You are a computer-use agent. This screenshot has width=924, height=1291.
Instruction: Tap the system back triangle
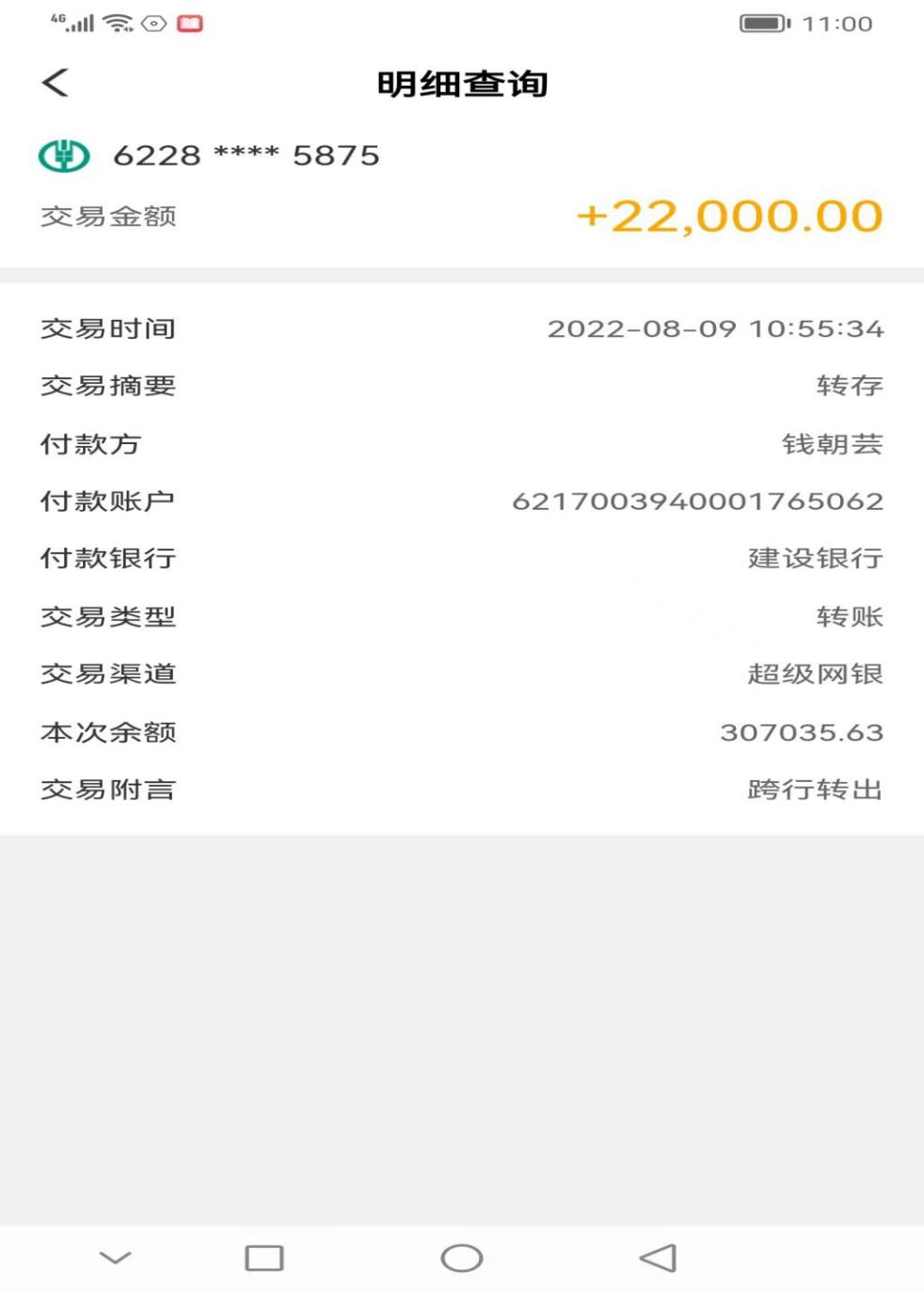(x=658, y=1258)
